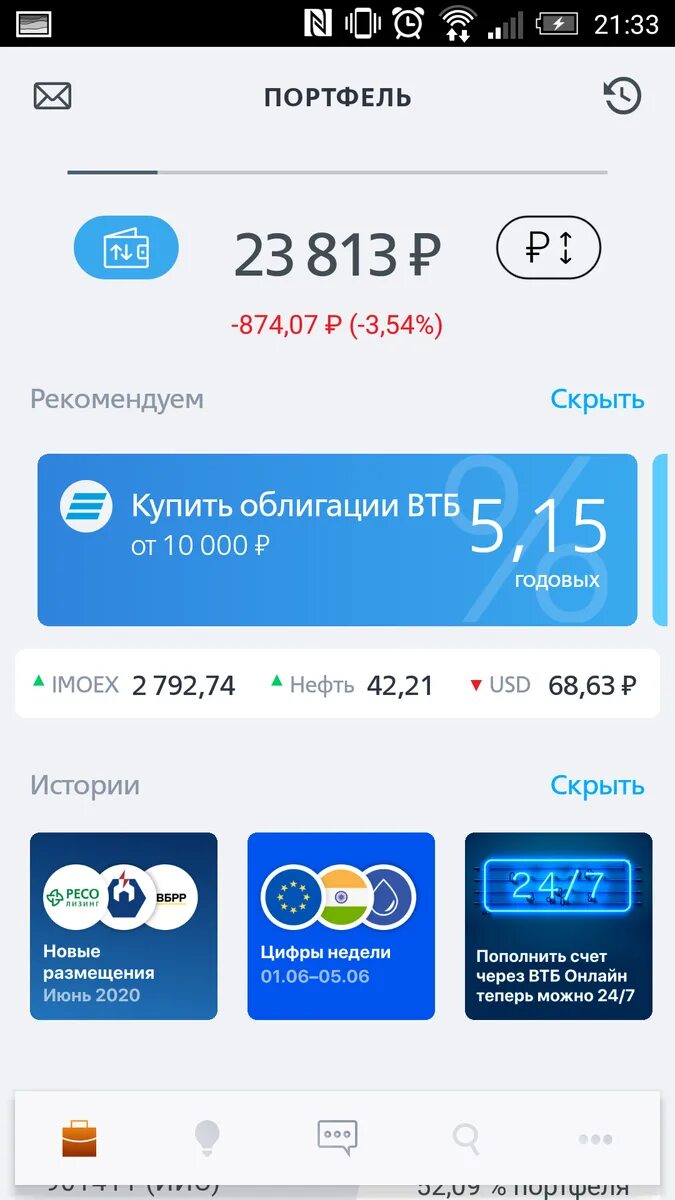Screen dimensions: 675x1200
Task: Open the Новые размещения story
Action: 124,926
